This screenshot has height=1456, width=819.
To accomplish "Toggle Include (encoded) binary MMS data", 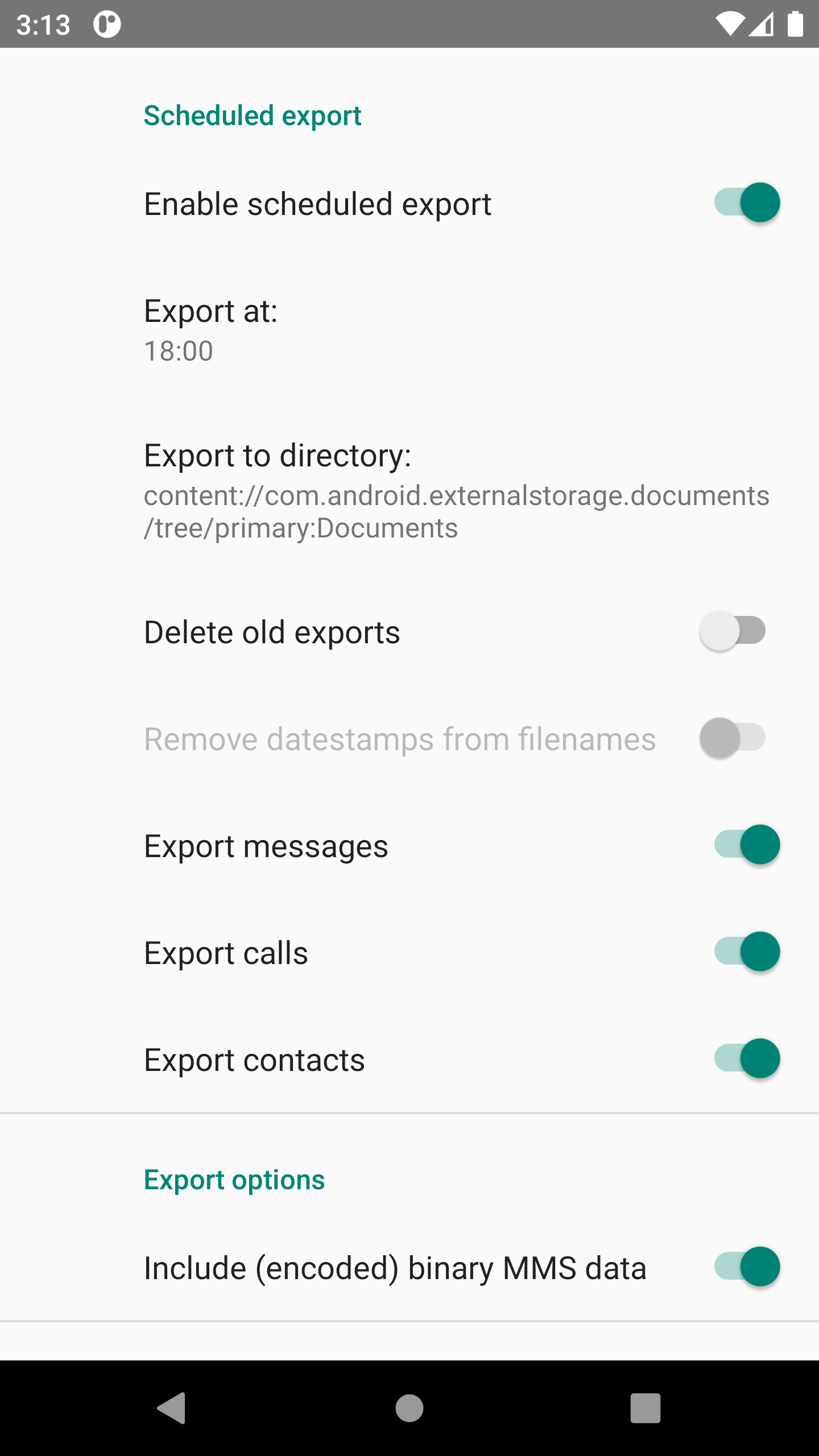I will 746,1267.
